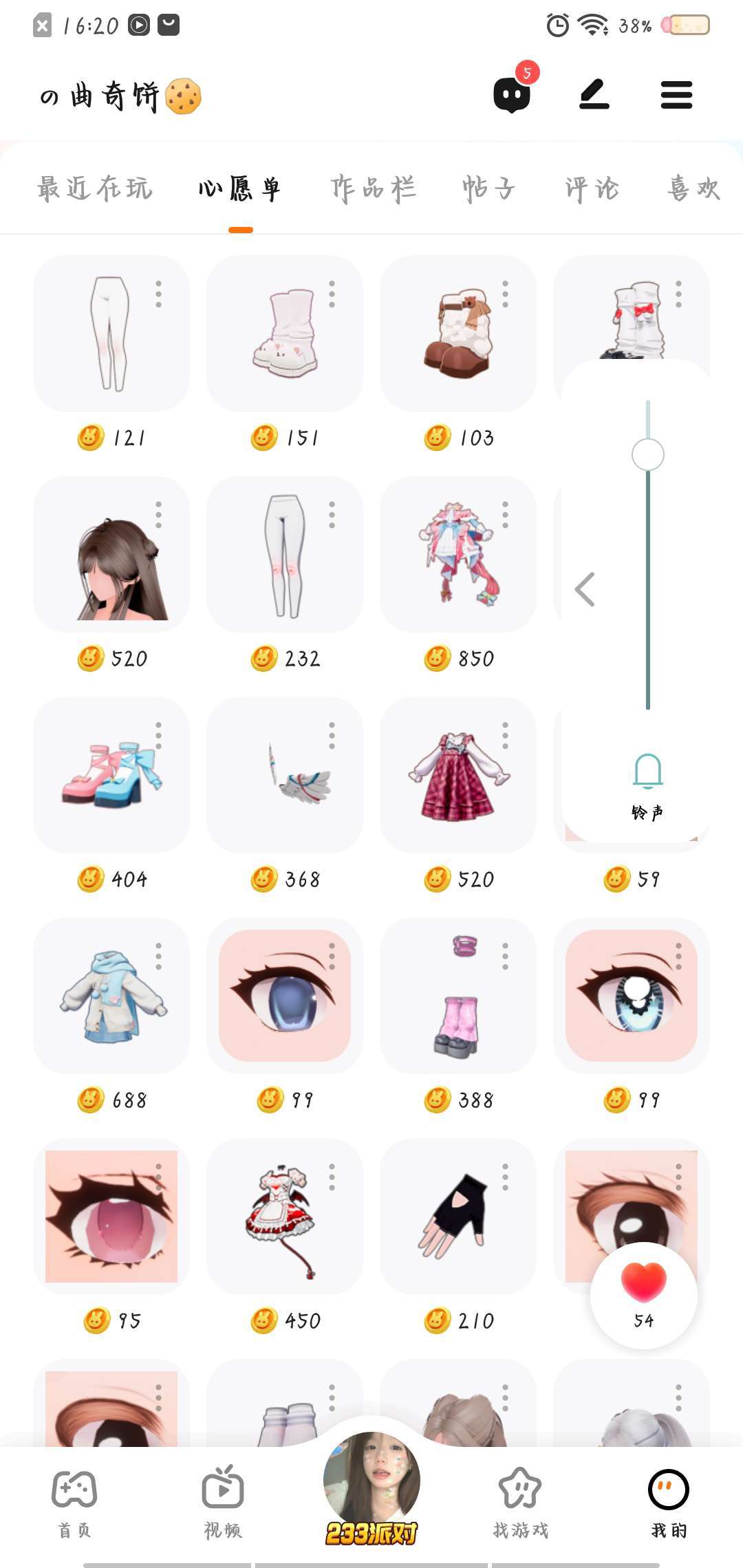Switch to the 最近在玩 tab
The height and width of the screenshot is (1568, 743).
95,188
